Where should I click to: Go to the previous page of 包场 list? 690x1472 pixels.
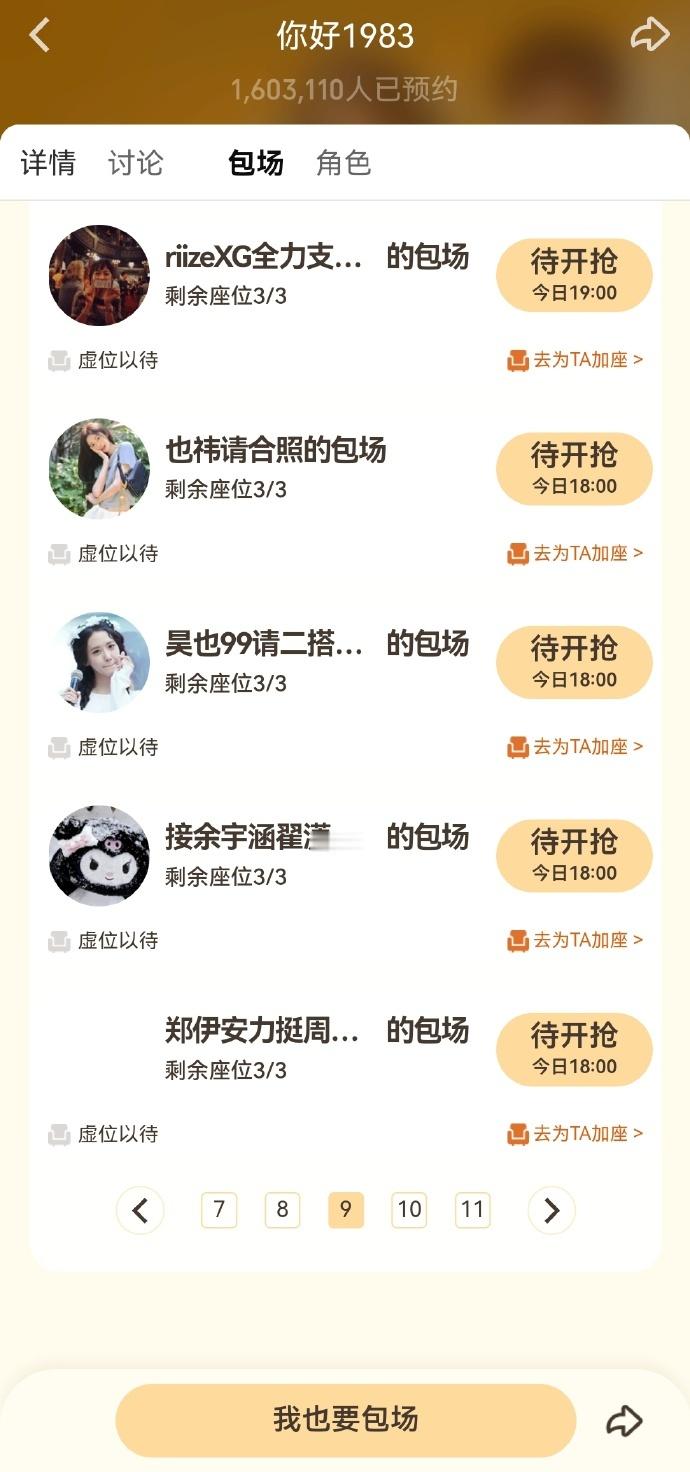coord(140,1211)
